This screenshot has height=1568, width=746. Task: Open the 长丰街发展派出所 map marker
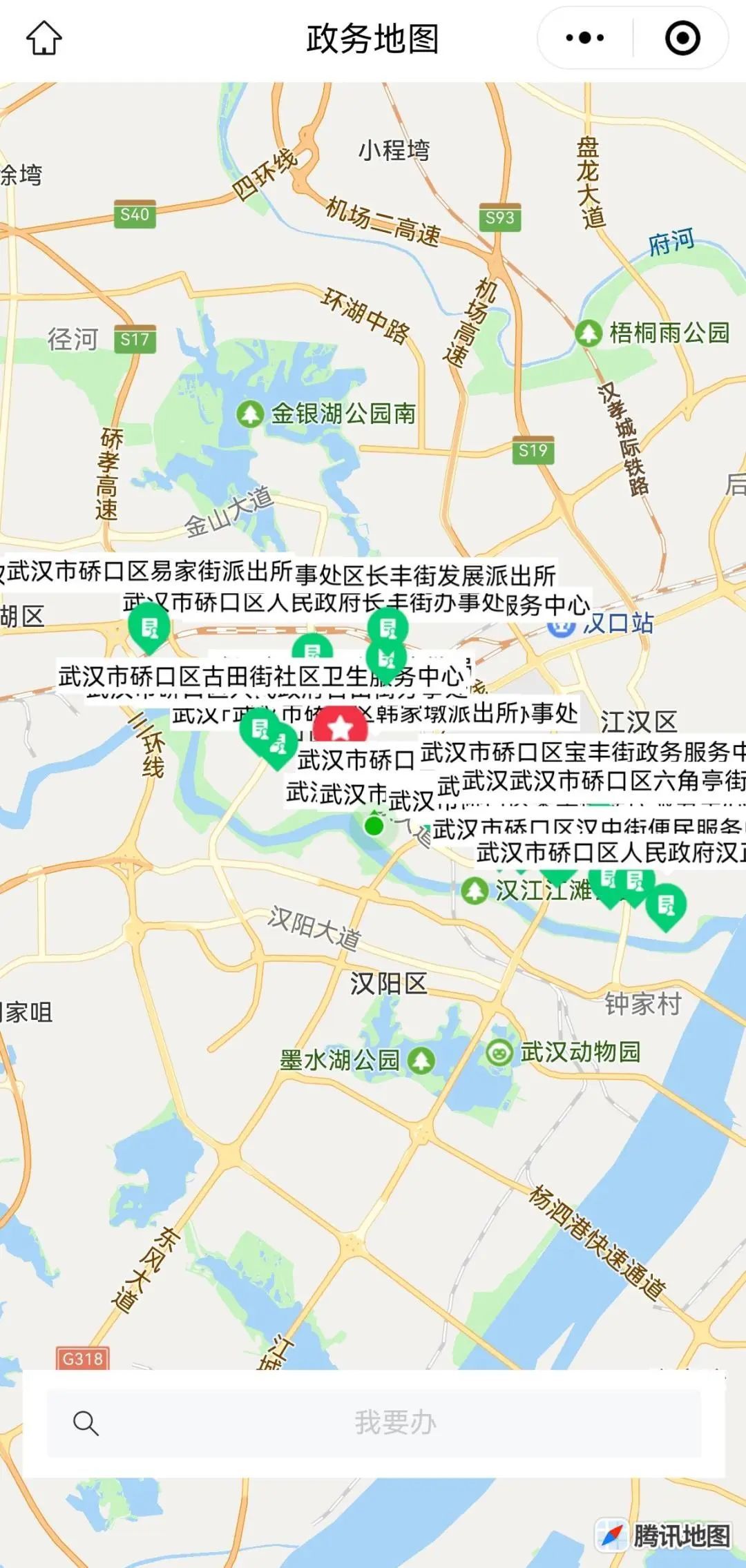click(388, 626)
